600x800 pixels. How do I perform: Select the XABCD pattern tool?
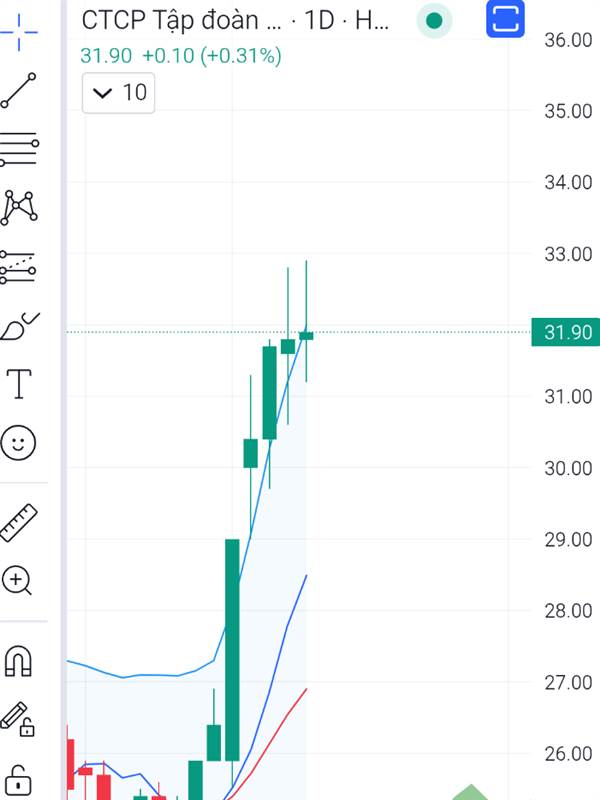click(19, 208)
